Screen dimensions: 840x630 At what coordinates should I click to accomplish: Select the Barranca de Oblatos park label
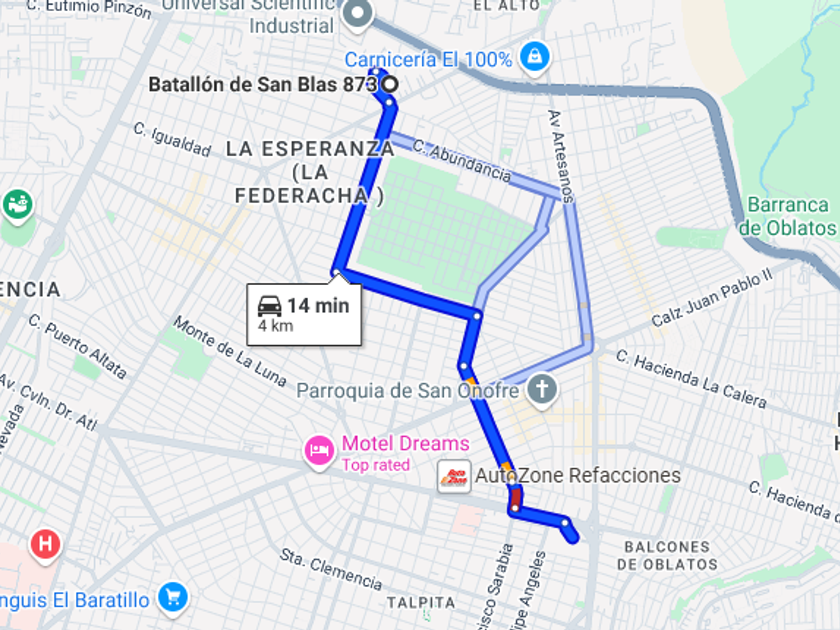pos(785,216)
